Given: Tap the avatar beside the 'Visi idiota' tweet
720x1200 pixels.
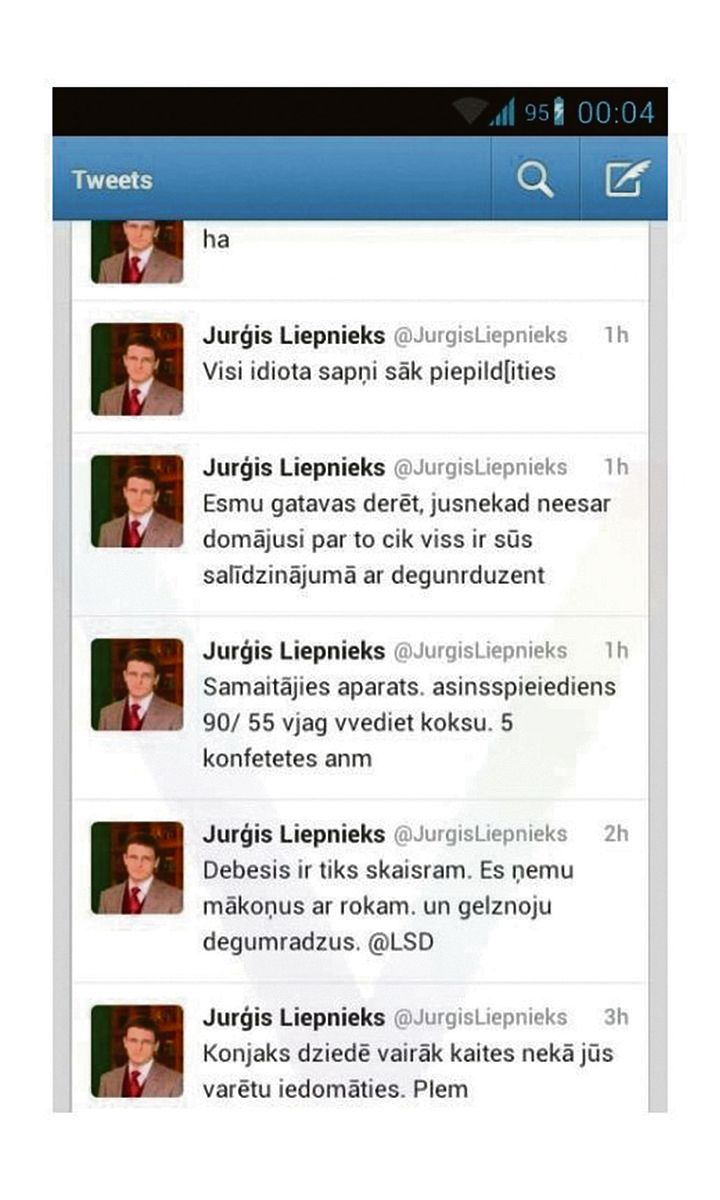Looking at the screenshot, I should [137, 369].
